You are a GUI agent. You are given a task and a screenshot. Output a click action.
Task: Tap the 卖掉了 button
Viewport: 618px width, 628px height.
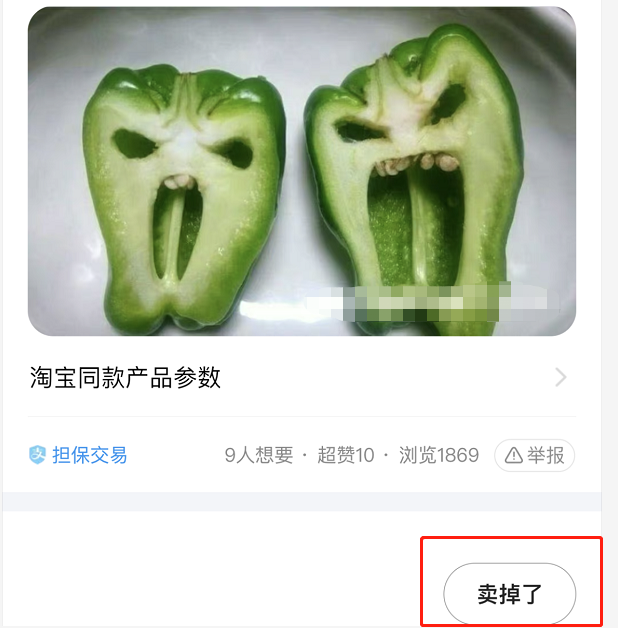coord(510,594)
